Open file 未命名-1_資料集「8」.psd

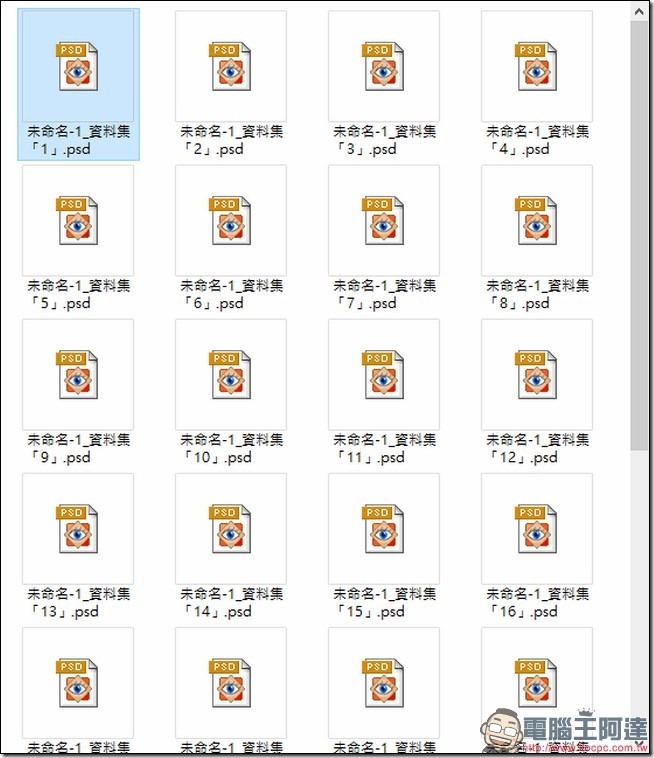(536, 221)
